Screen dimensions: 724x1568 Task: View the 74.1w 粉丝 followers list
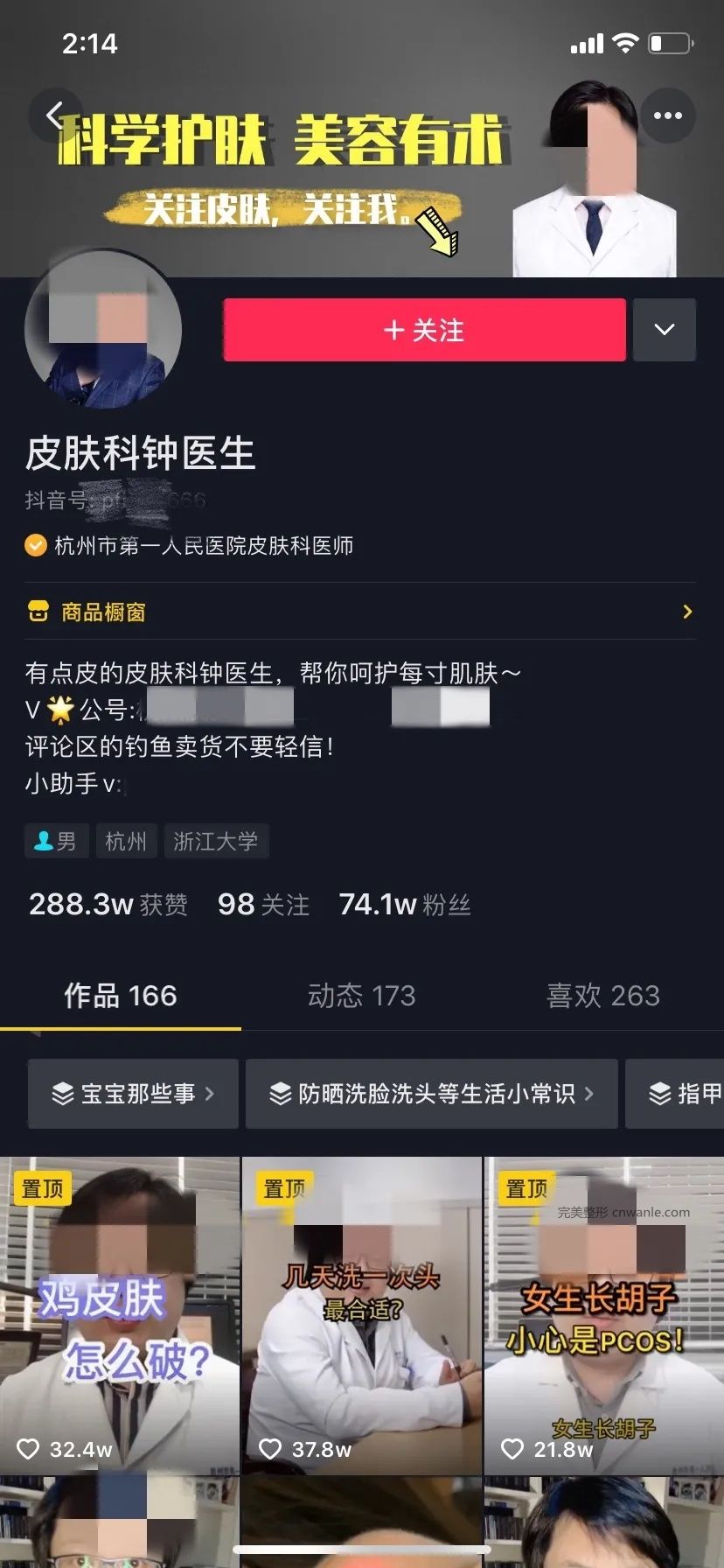pyautogui.click(x=404, y=904)
